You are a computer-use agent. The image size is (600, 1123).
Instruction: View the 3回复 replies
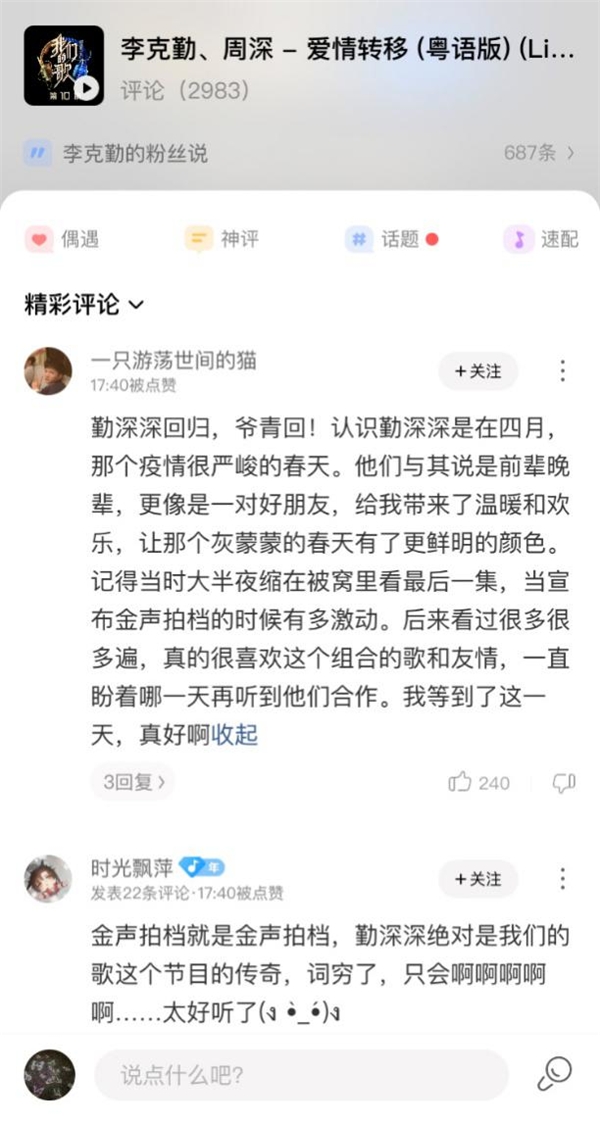(x=132, y=782)
